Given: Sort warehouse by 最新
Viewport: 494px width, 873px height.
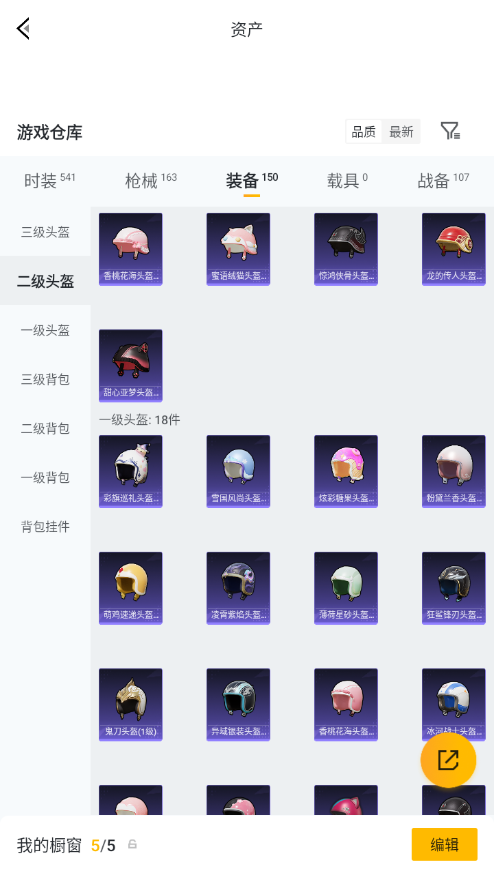Looking at the screenshot, I should click(x=401, y=132).
